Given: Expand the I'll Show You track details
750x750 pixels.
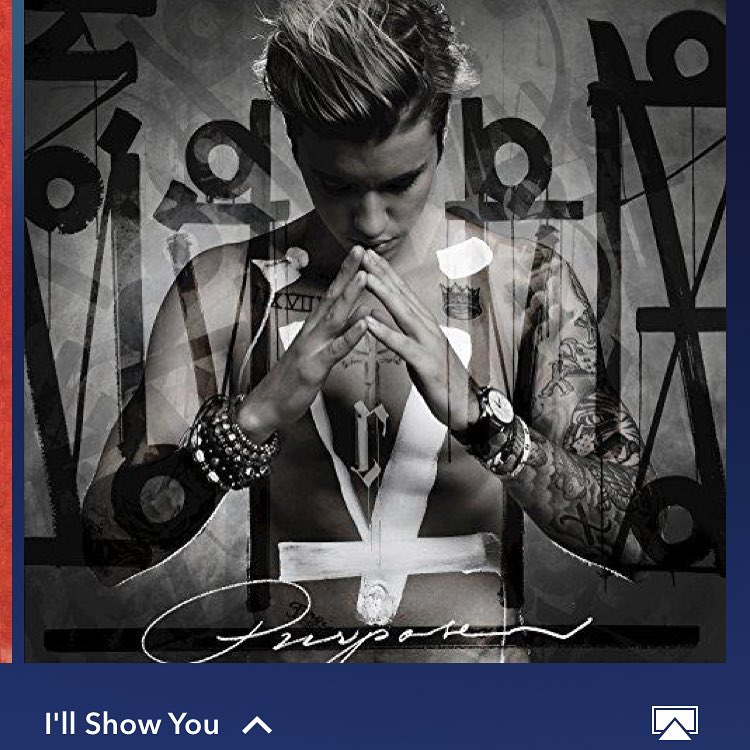Looking at the screenshot, I should tap(257, 725).
